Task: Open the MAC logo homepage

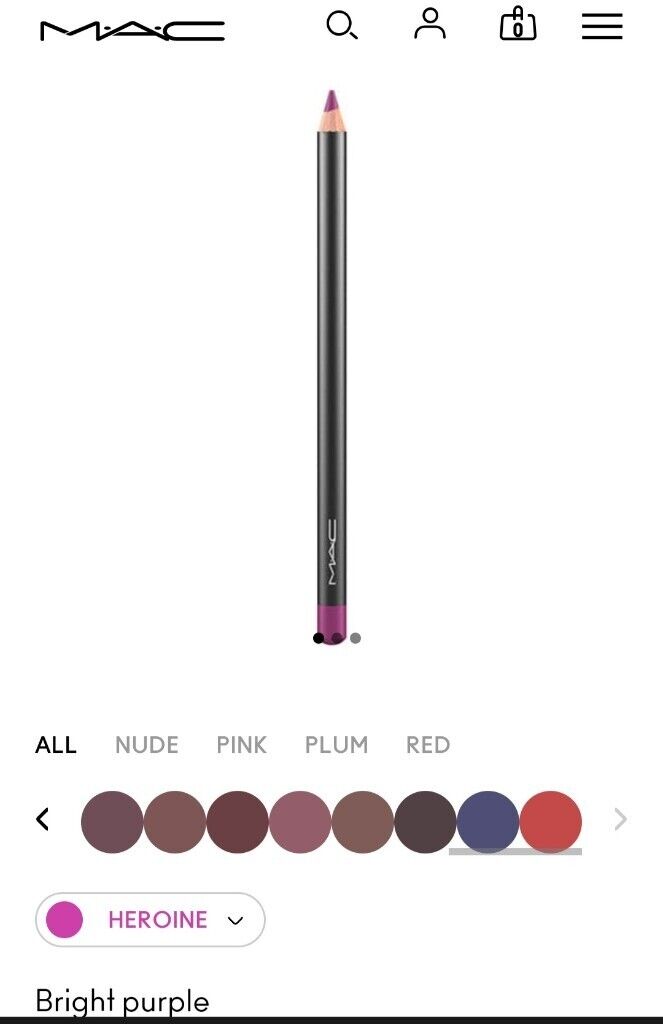Action: 132,30
